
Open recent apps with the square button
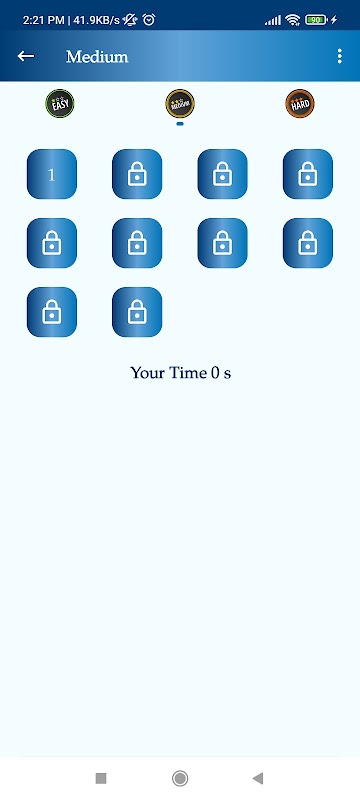(101, 778)
